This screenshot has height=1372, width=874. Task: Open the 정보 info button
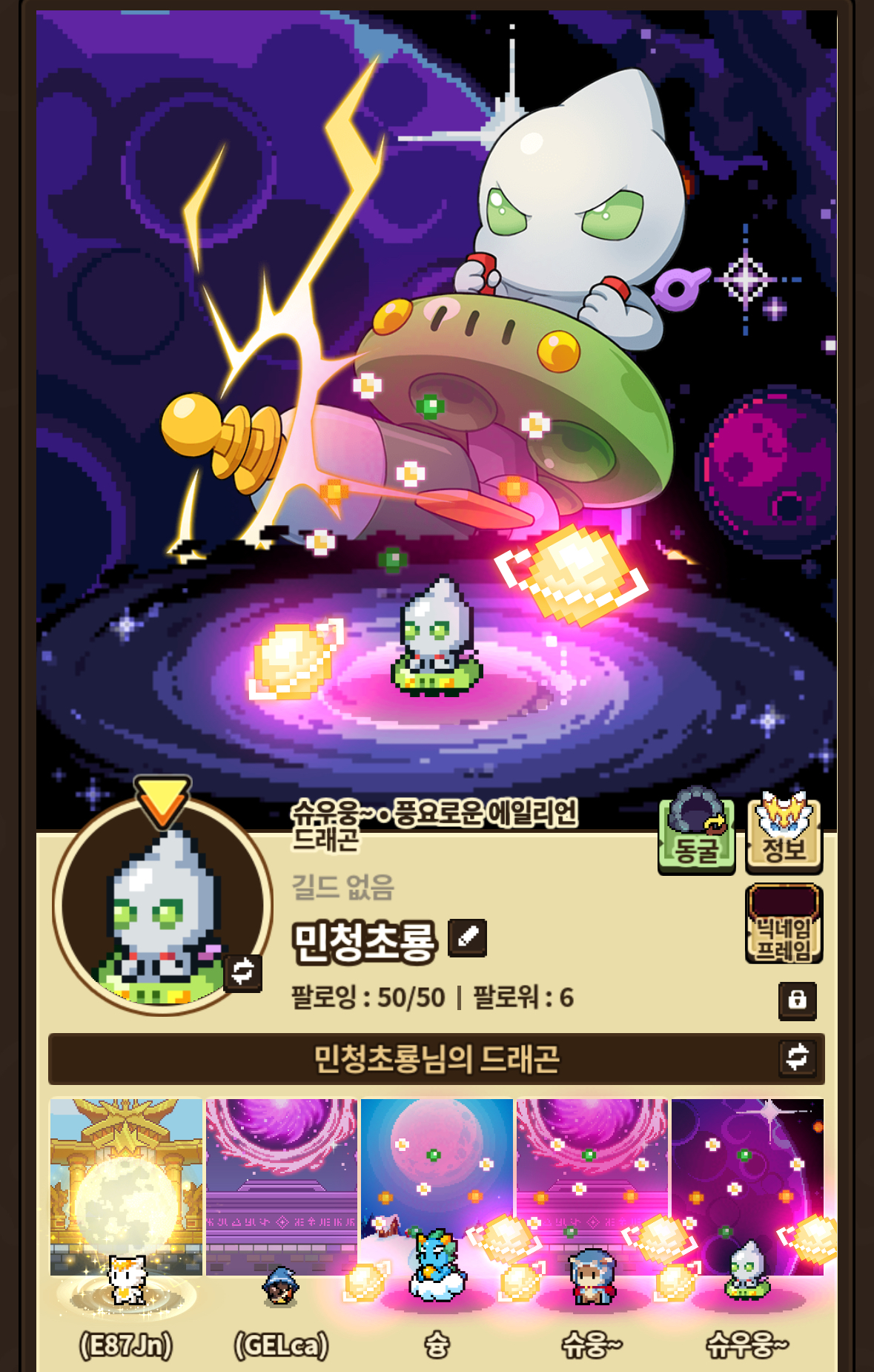[784, 831]
